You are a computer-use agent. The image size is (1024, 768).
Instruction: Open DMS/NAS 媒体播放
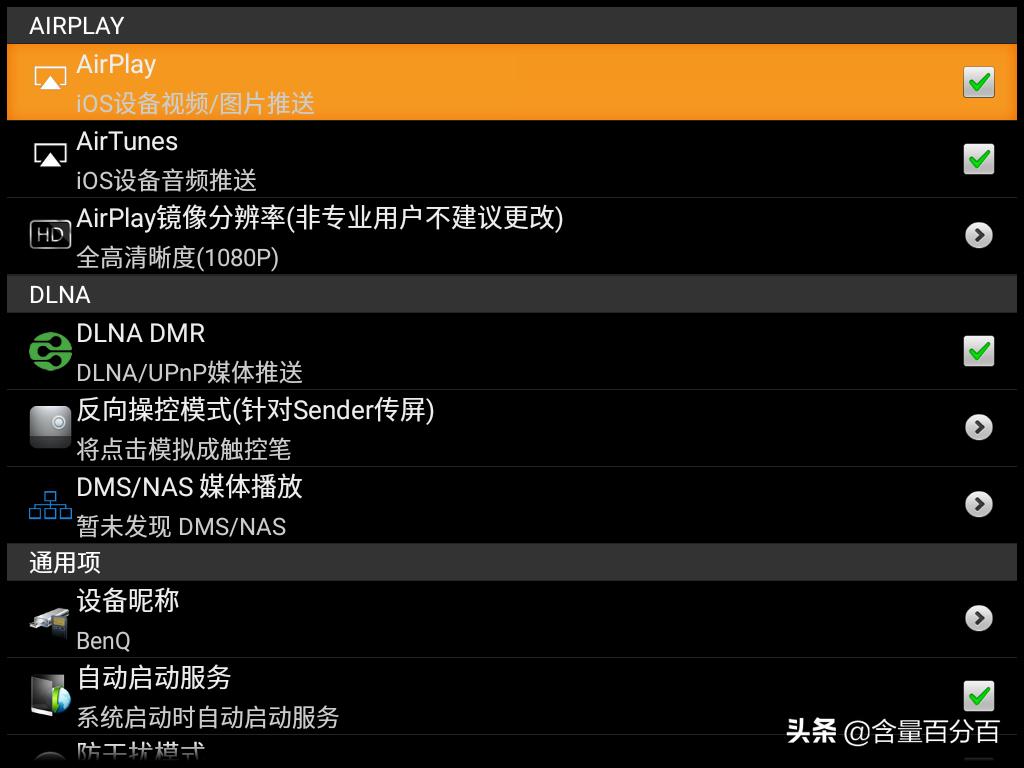pyautogui.click(x=978, y=504)
